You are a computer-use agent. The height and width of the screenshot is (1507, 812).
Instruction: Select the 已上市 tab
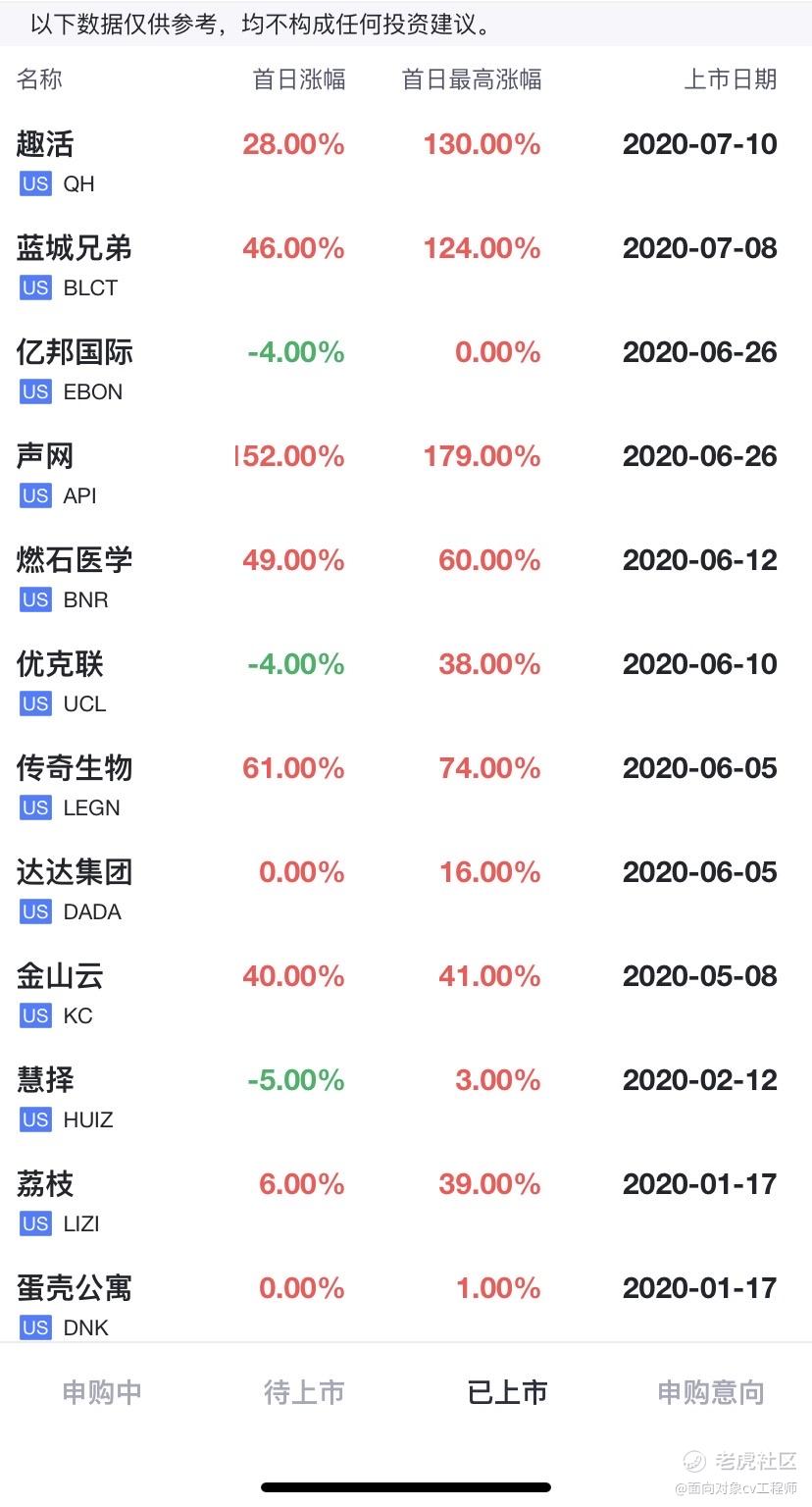click(507, 1391)
